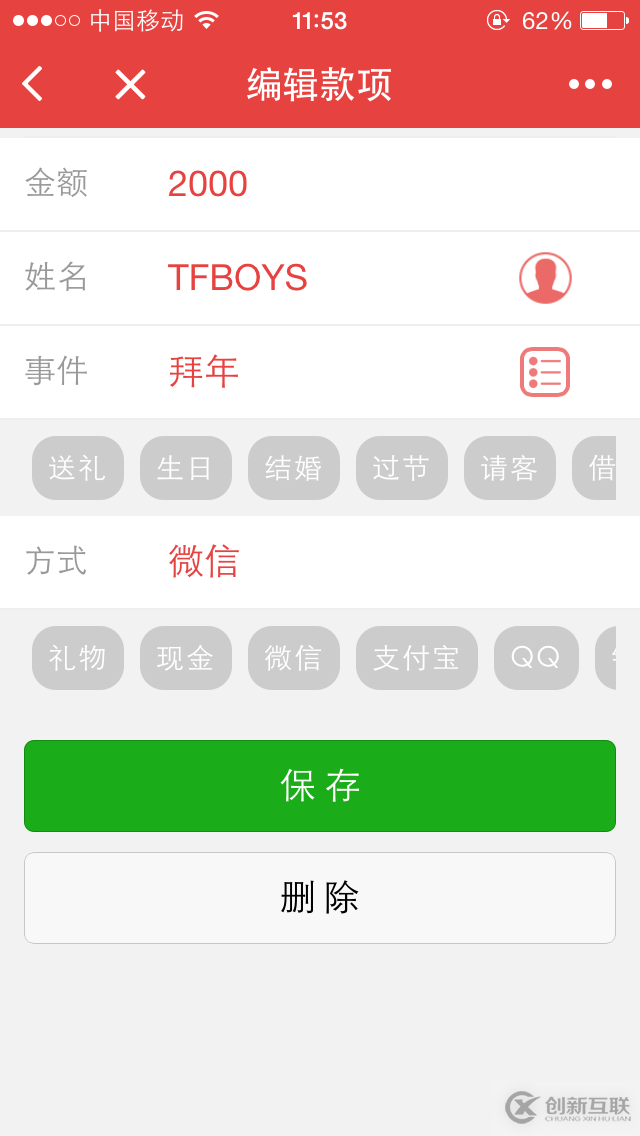Select the 送礼 event chip
Image resolution: width=640 pixels, height=1136 pixels.
pos(78,468)
